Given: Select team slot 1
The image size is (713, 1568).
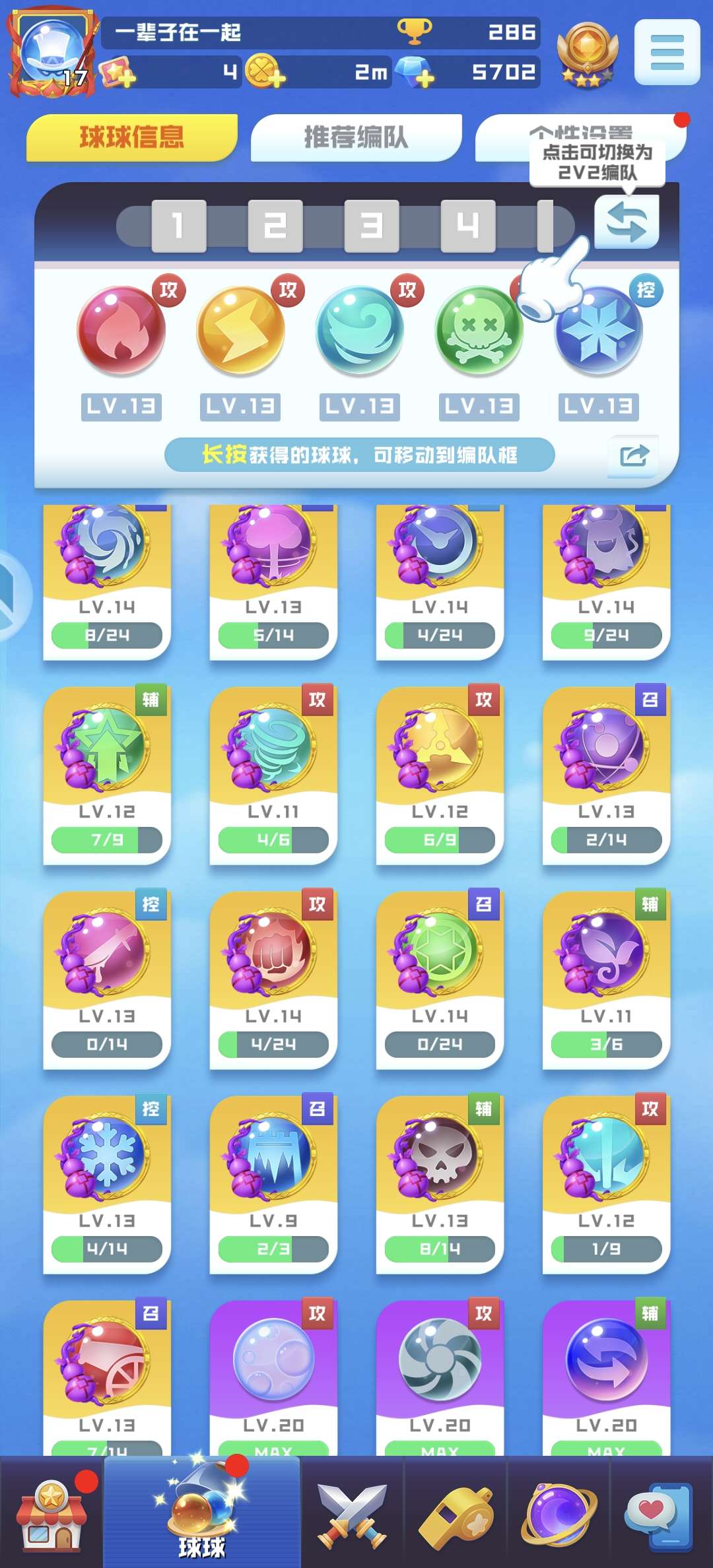Looking at the screenshot, I should (178, 226).
